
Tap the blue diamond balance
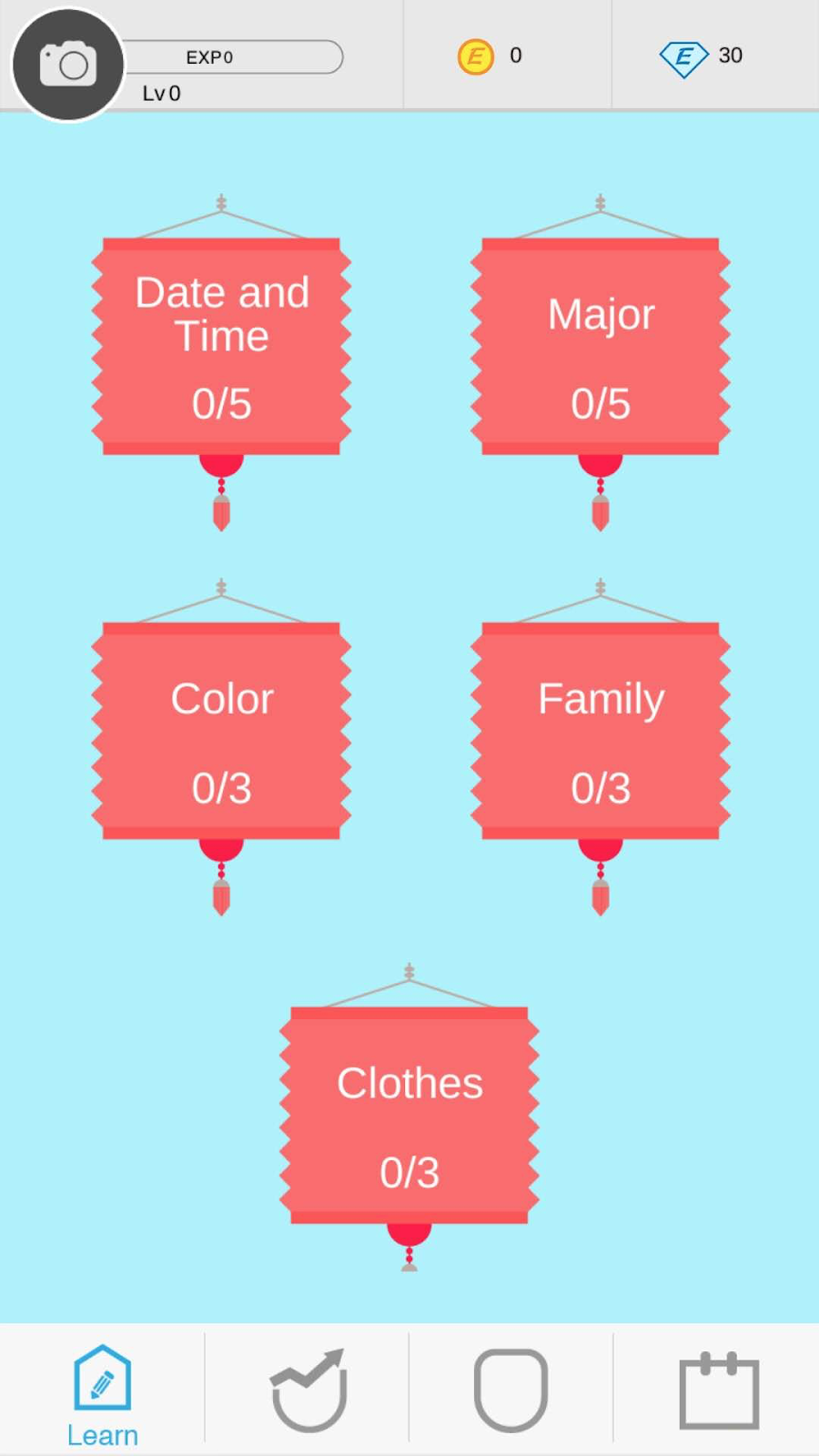click(x=703, y=56)
